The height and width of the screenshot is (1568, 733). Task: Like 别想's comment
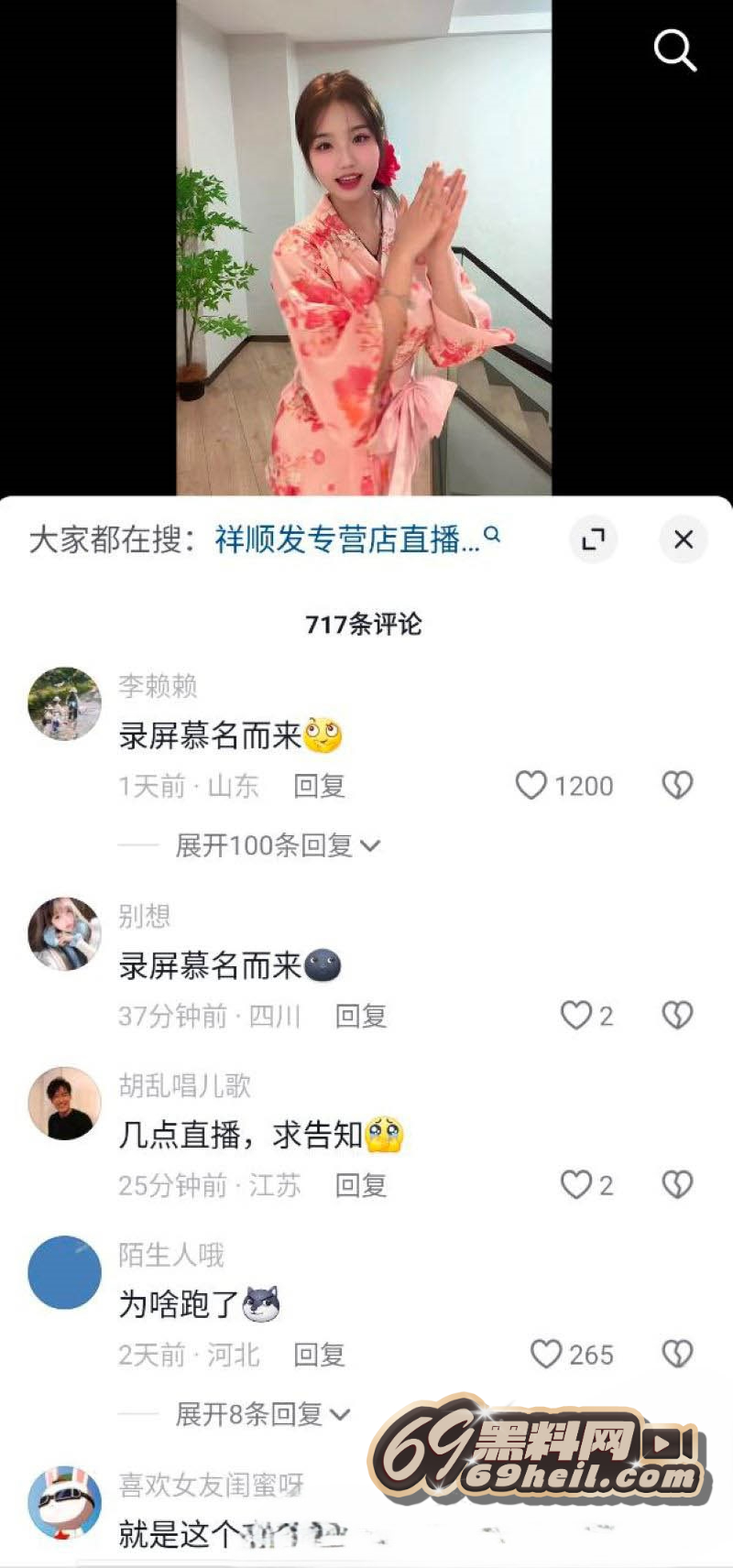coord(576,1015)
